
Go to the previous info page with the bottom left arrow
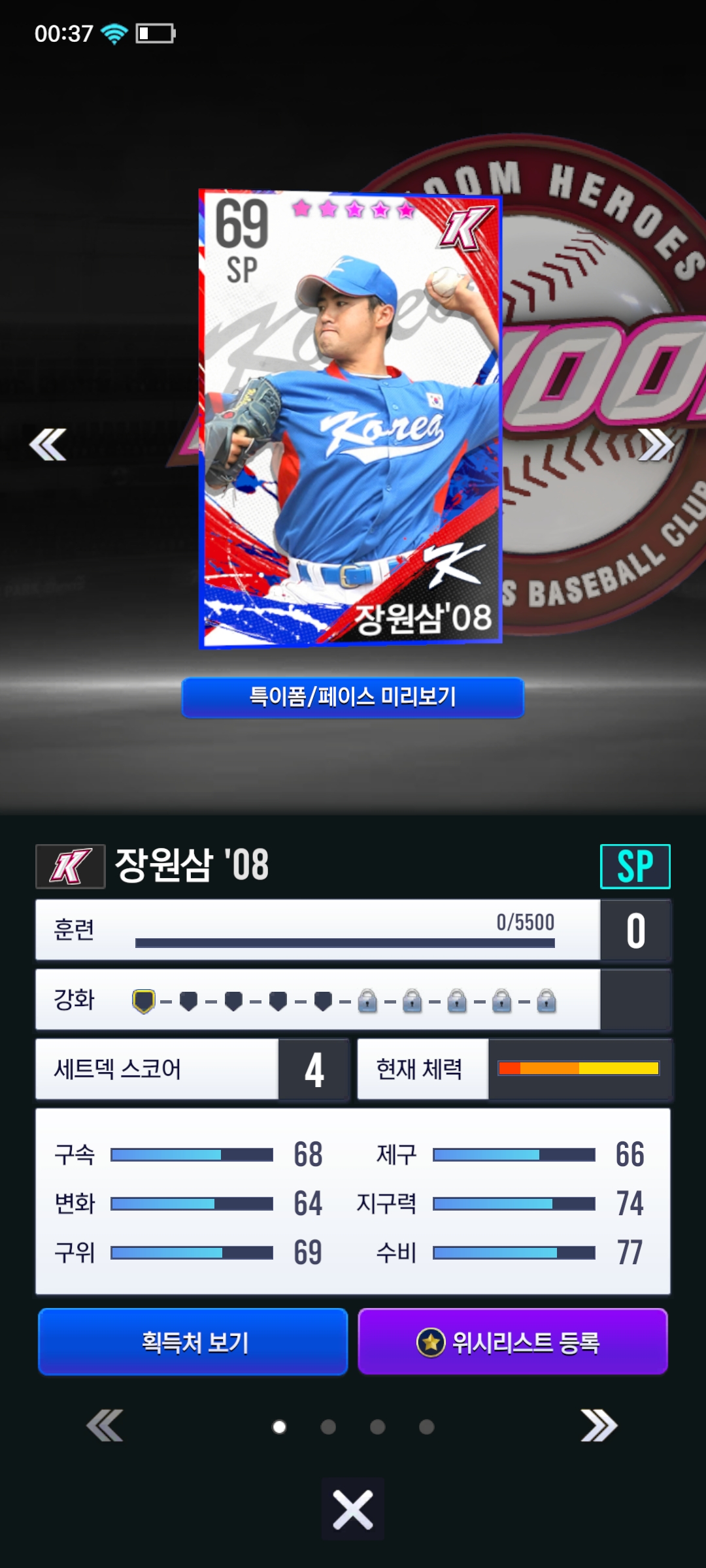point(105,1426)
